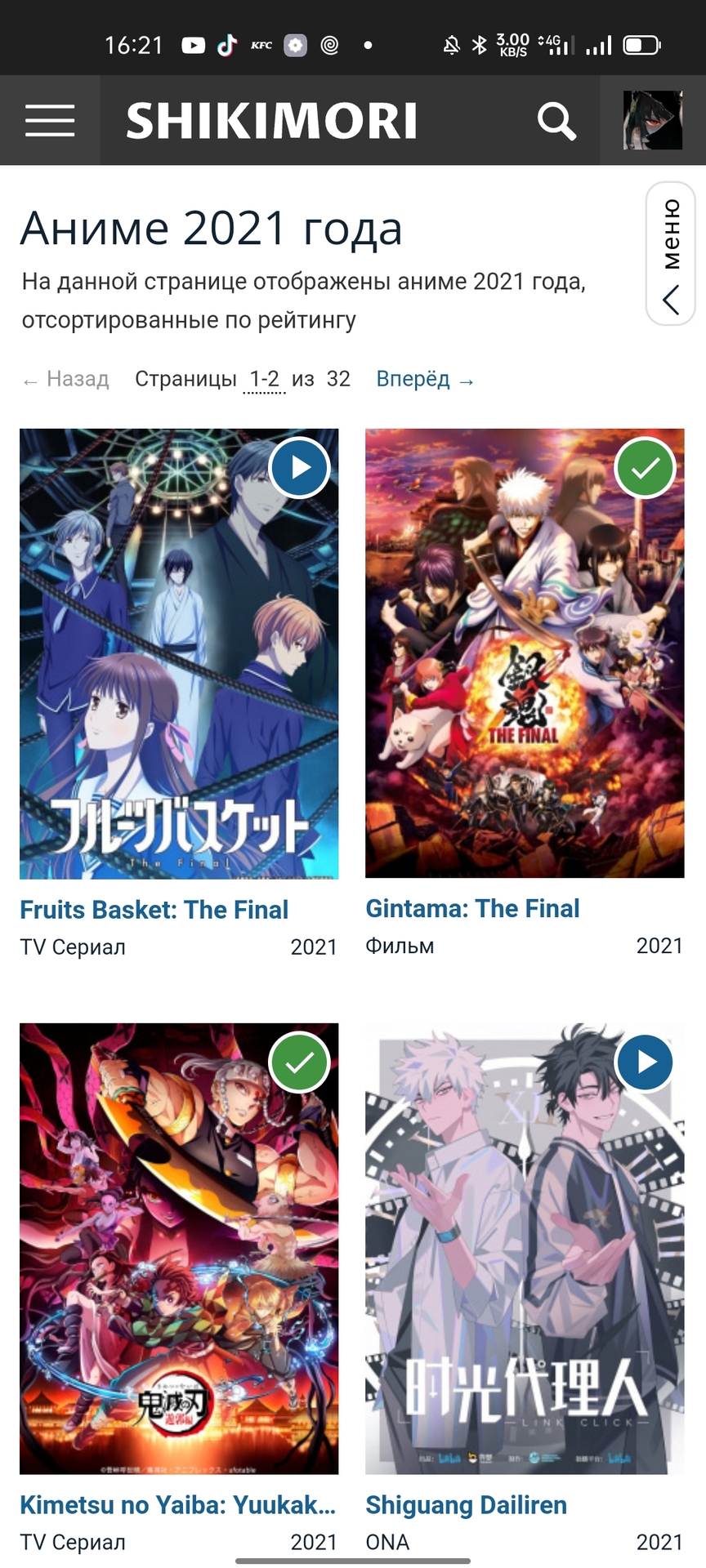
Task: Select the "Gintama: The Final" title link
Action: pos(472,908)
